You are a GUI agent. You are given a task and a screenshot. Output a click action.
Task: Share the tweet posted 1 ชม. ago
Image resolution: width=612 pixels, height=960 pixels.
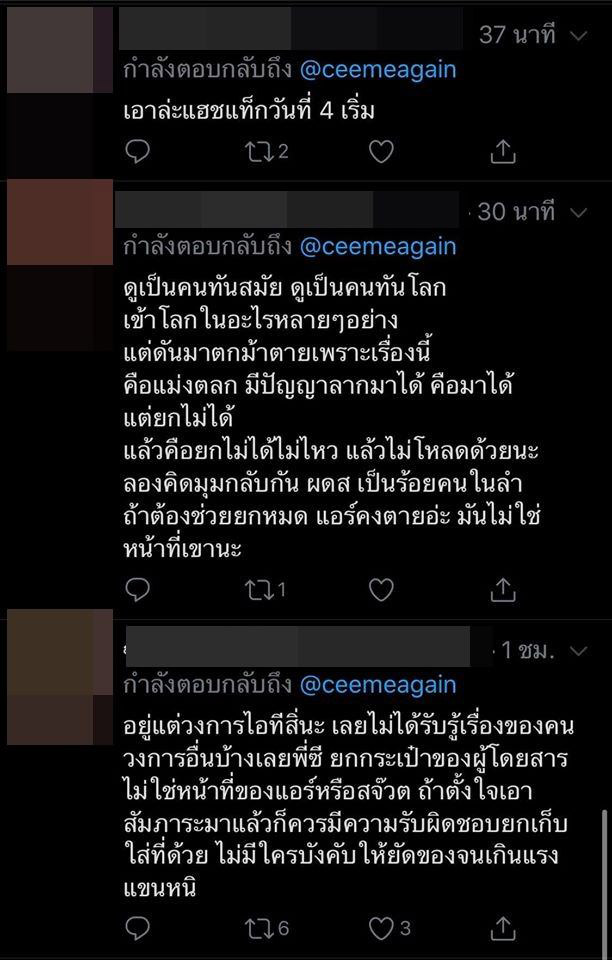point(503,927)
